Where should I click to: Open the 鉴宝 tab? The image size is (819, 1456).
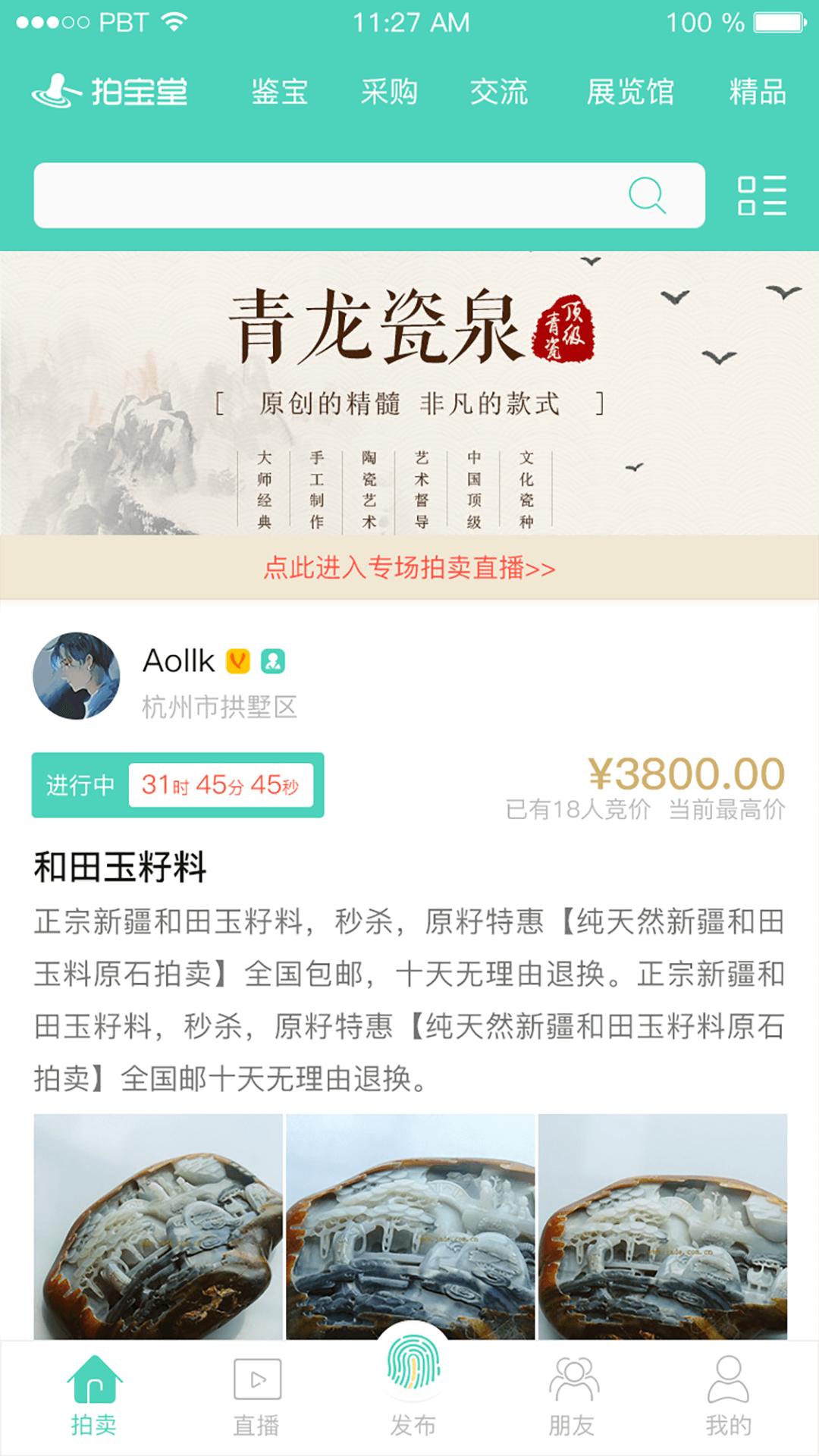coord(279,92)
